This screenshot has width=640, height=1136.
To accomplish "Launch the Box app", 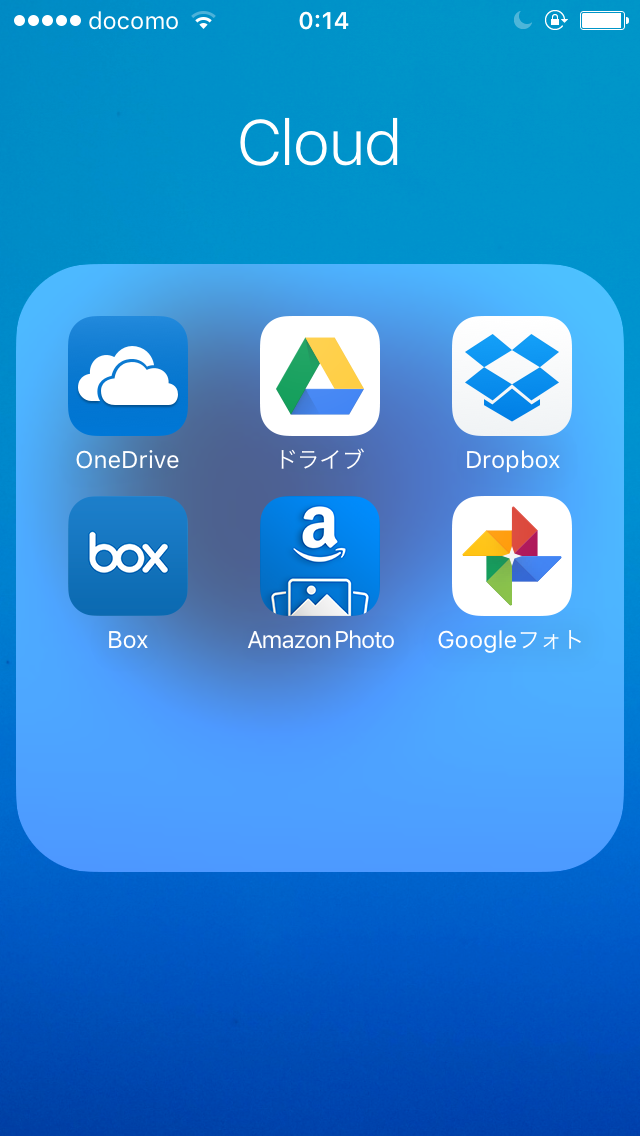I will coord(128,556).
